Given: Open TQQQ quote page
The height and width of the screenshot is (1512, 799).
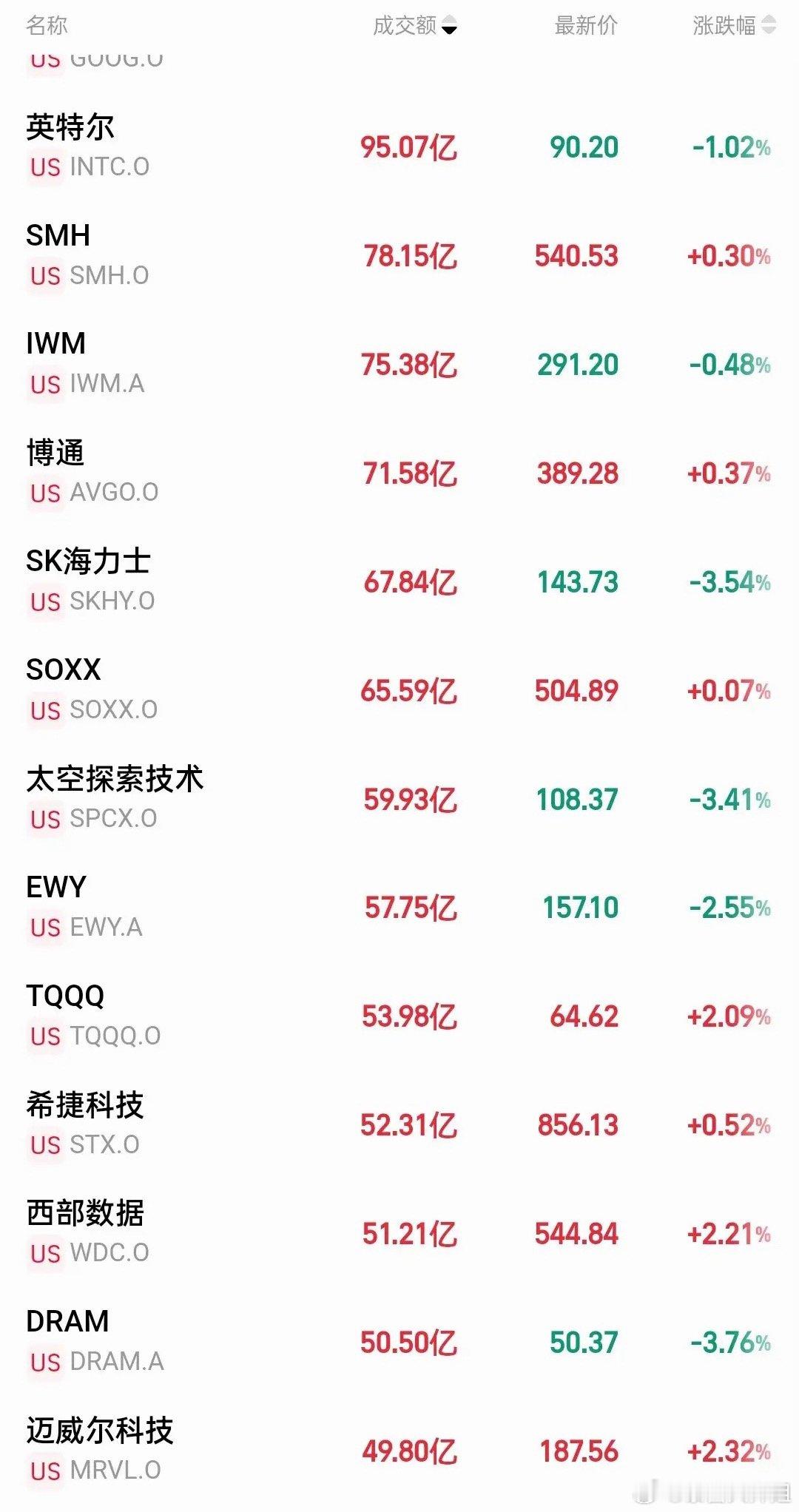Looking at the screenshot, I should [399, 1017].
